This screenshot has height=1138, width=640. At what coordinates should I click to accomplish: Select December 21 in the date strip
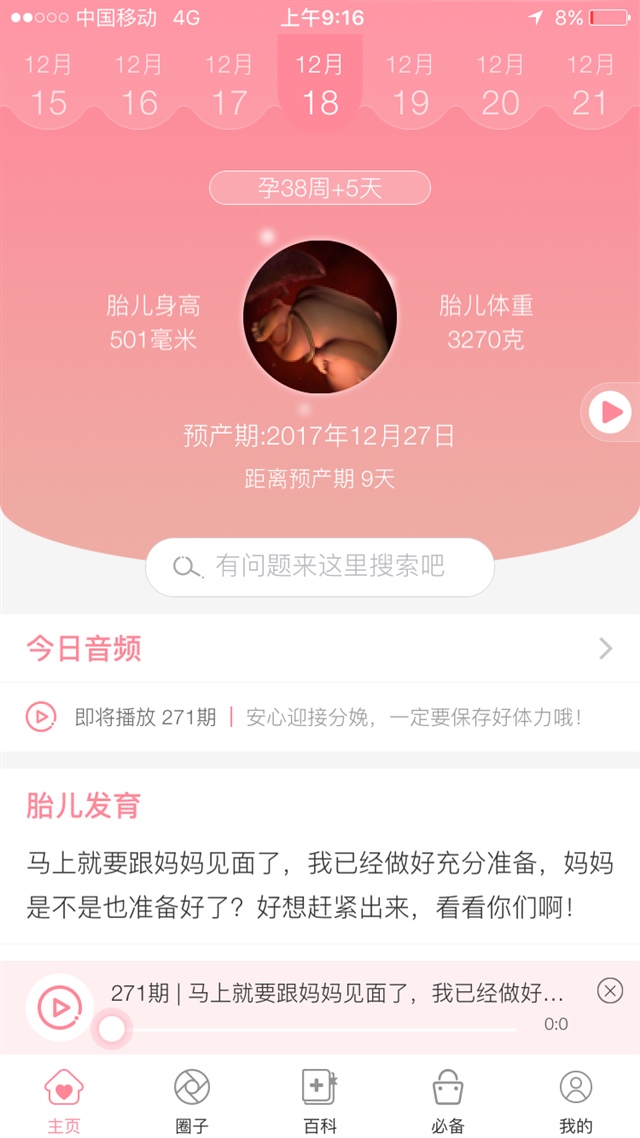(x=590, y=86)
